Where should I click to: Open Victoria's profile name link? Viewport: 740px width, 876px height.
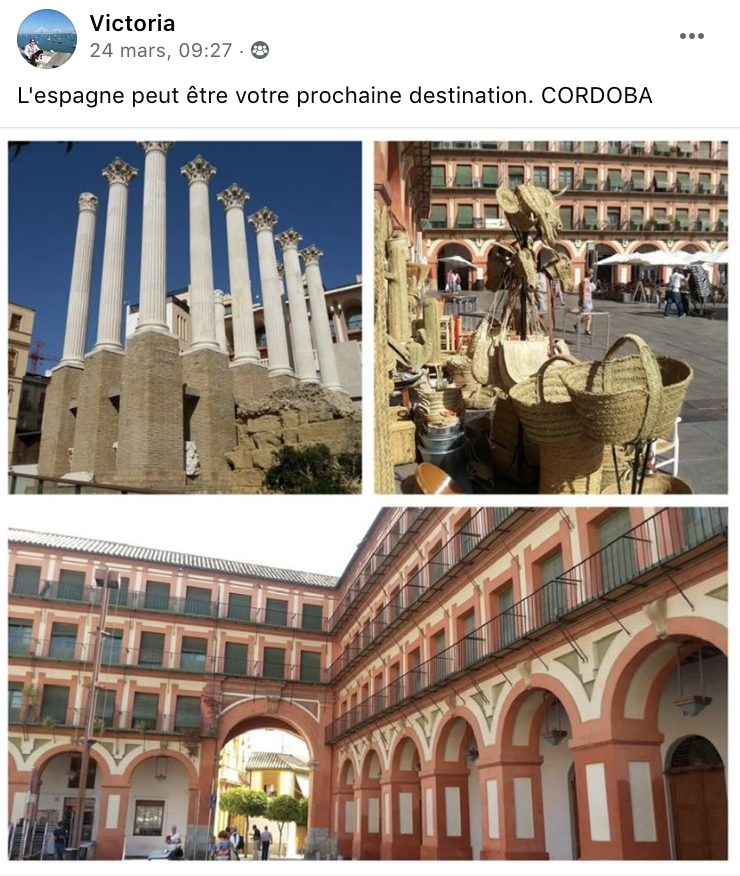pos(132,23)
